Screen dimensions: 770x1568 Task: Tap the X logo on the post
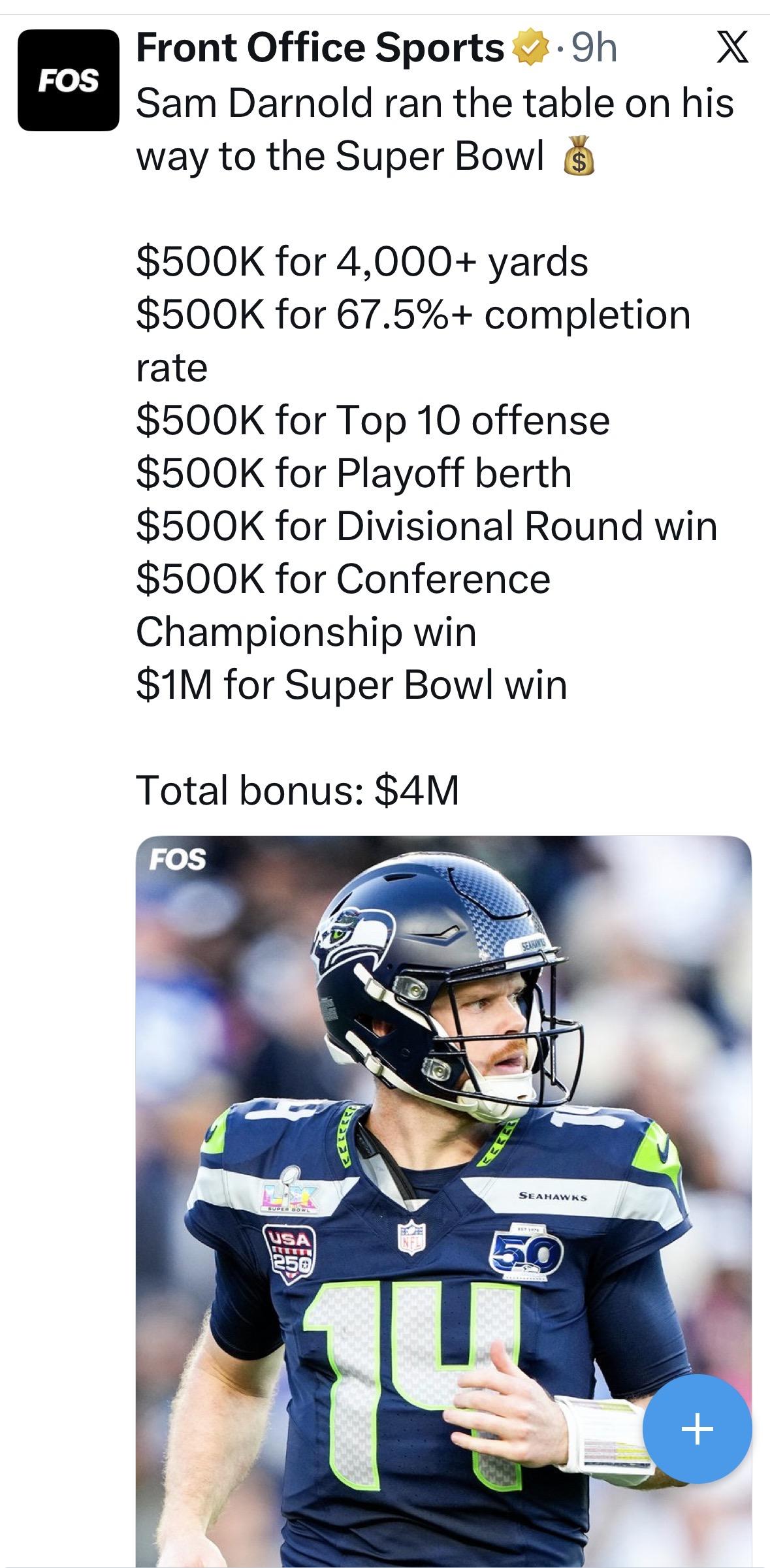[x=732, y=50]
